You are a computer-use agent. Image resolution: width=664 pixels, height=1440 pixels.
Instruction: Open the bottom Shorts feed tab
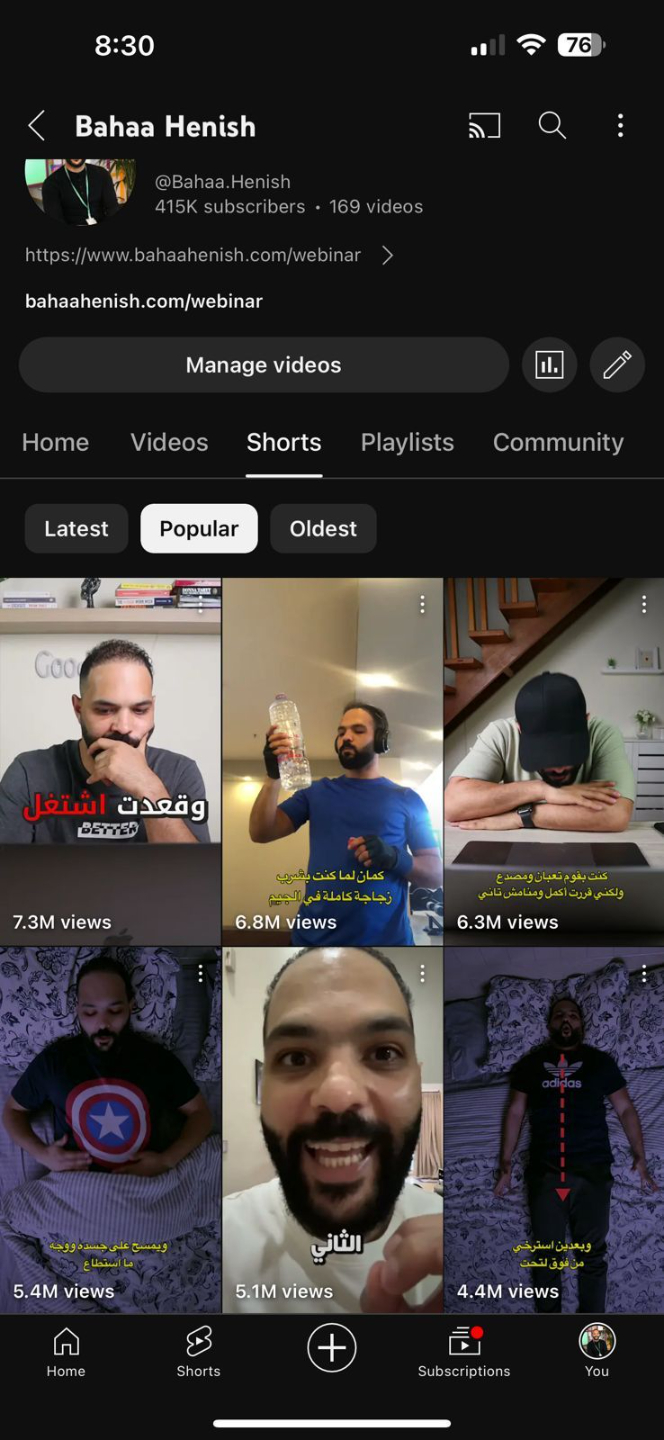pyautogui.click(x=198, y=1352)
